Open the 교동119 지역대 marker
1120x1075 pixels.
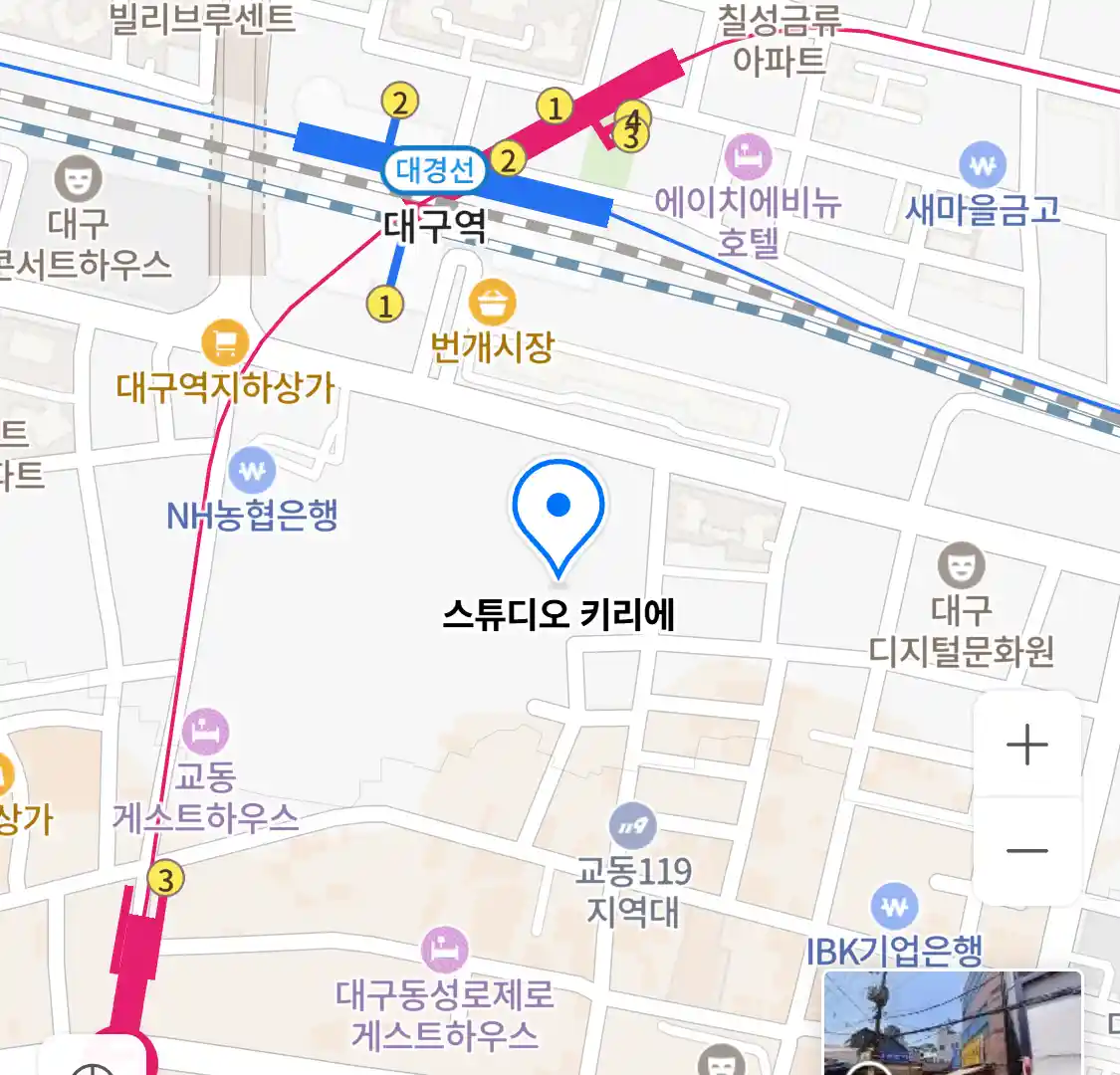pos(632,826)
